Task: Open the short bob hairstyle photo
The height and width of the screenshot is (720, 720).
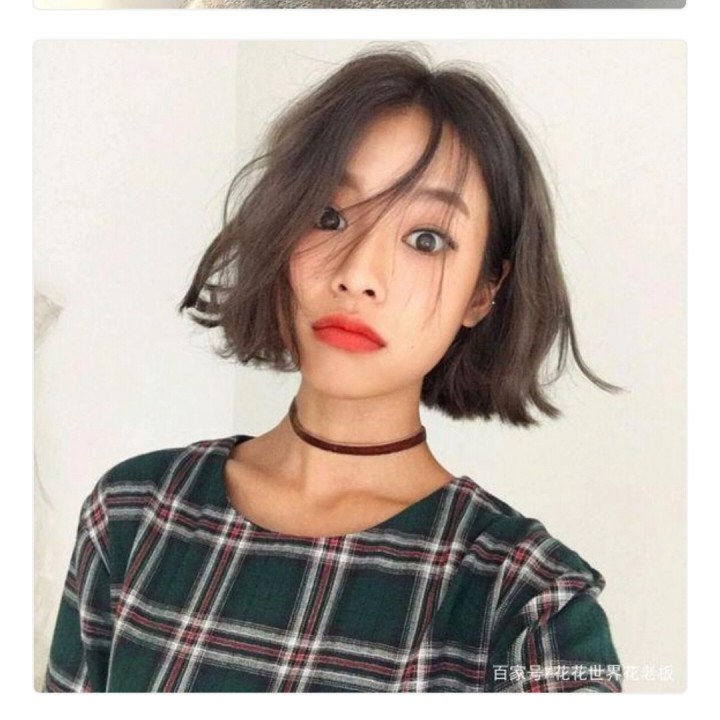Action: pos(360,365)
